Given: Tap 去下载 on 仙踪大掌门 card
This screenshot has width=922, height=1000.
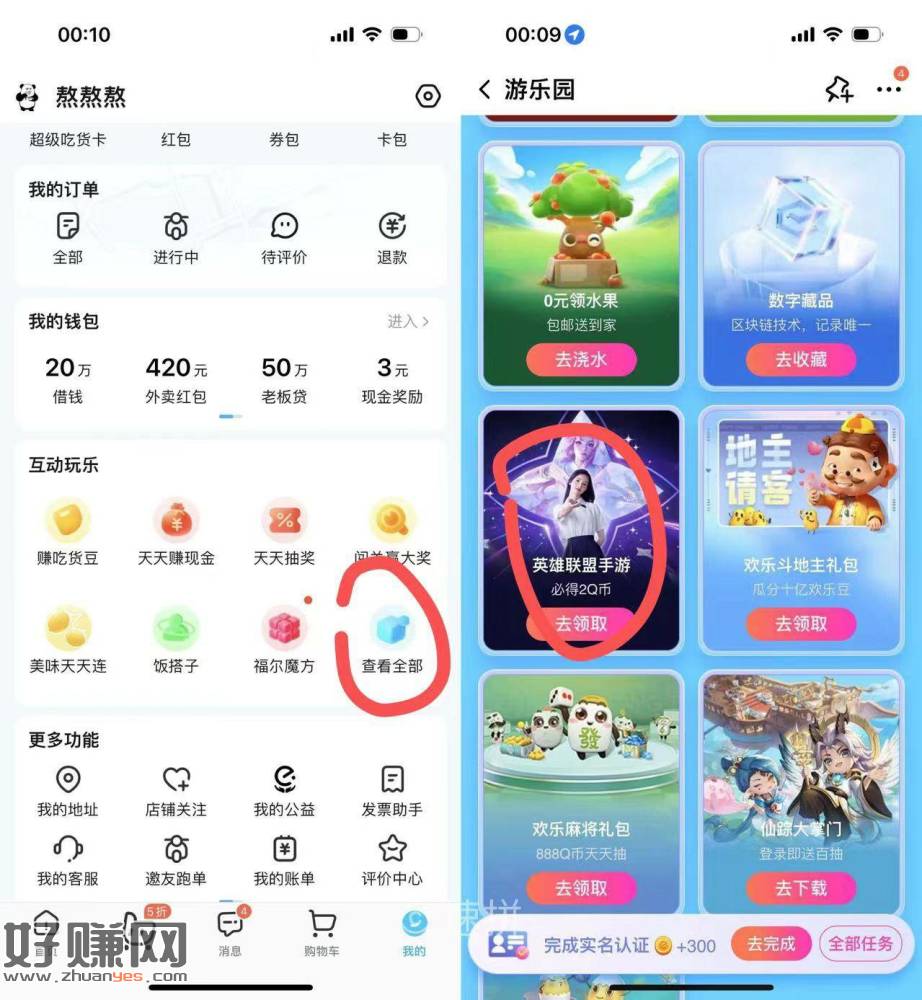Looking at the screenshot, I should (801, 887).
